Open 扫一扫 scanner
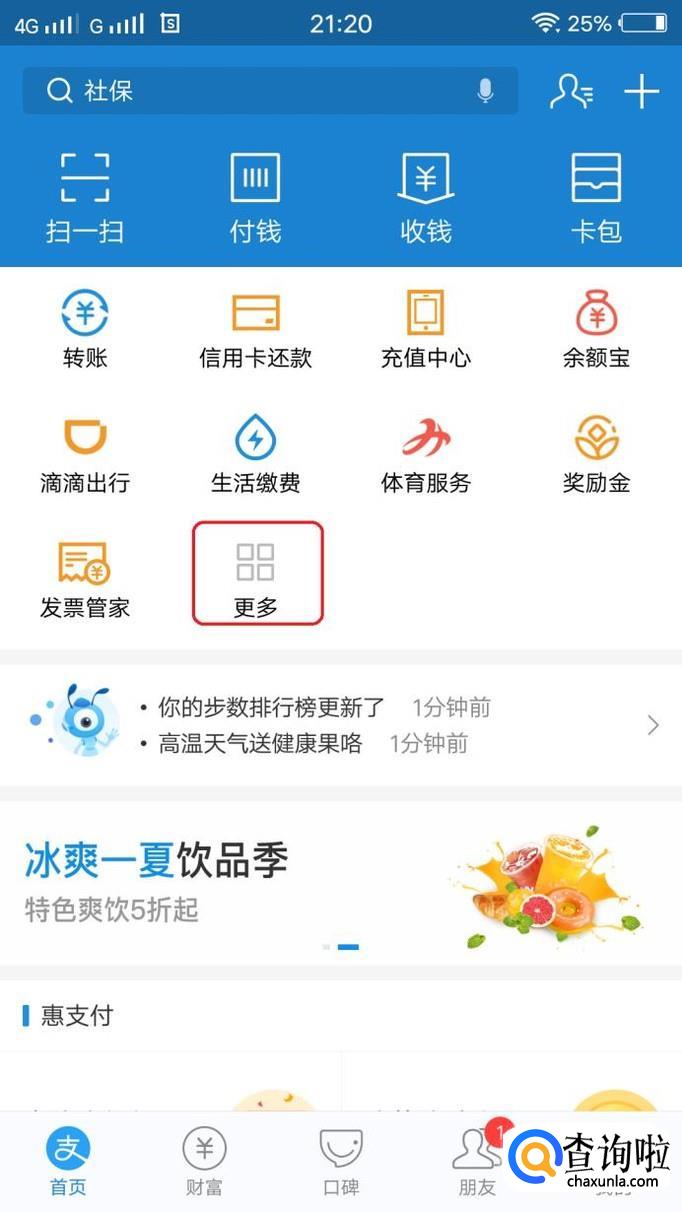The image size is (682, 1212). (85, 198)
